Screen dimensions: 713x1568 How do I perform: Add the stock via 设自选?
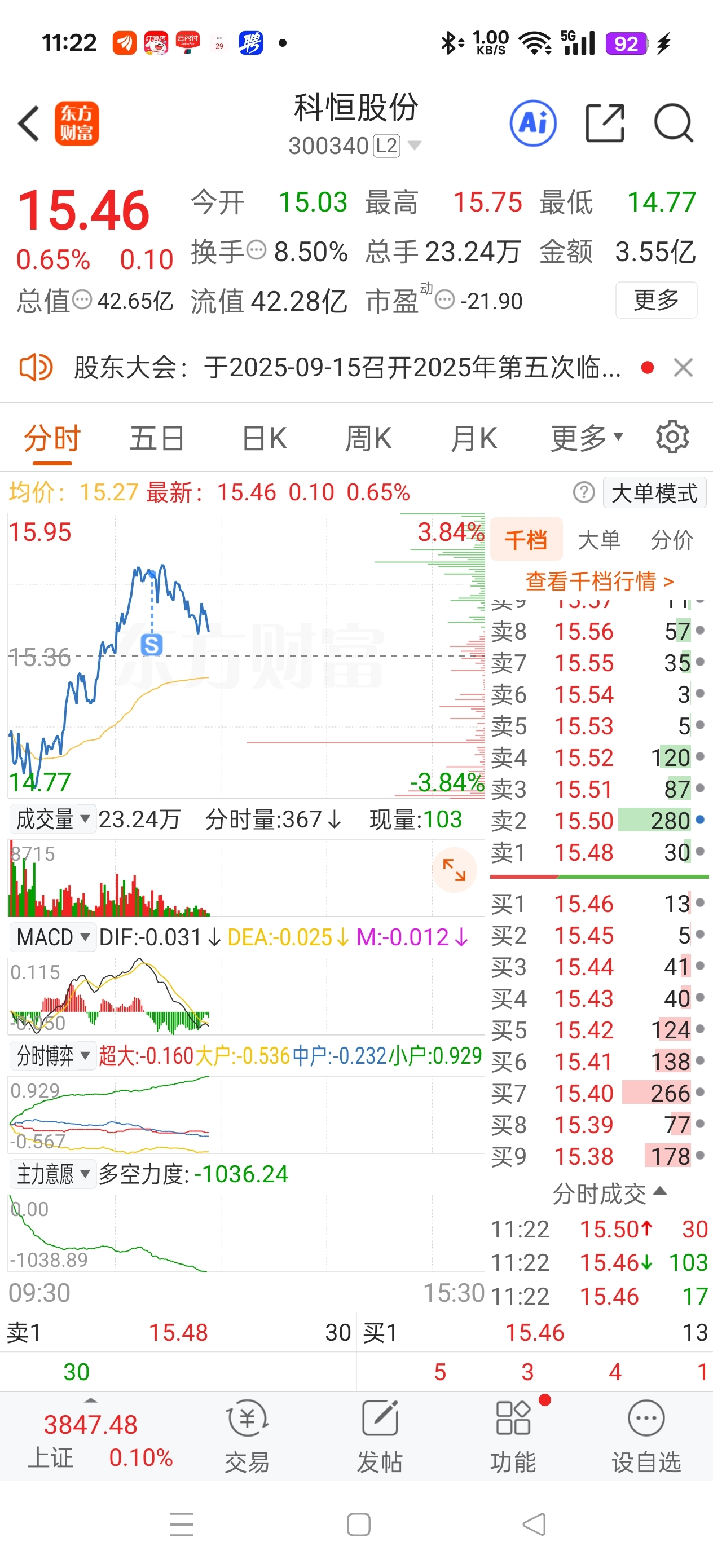click(x=646, y=1436)
